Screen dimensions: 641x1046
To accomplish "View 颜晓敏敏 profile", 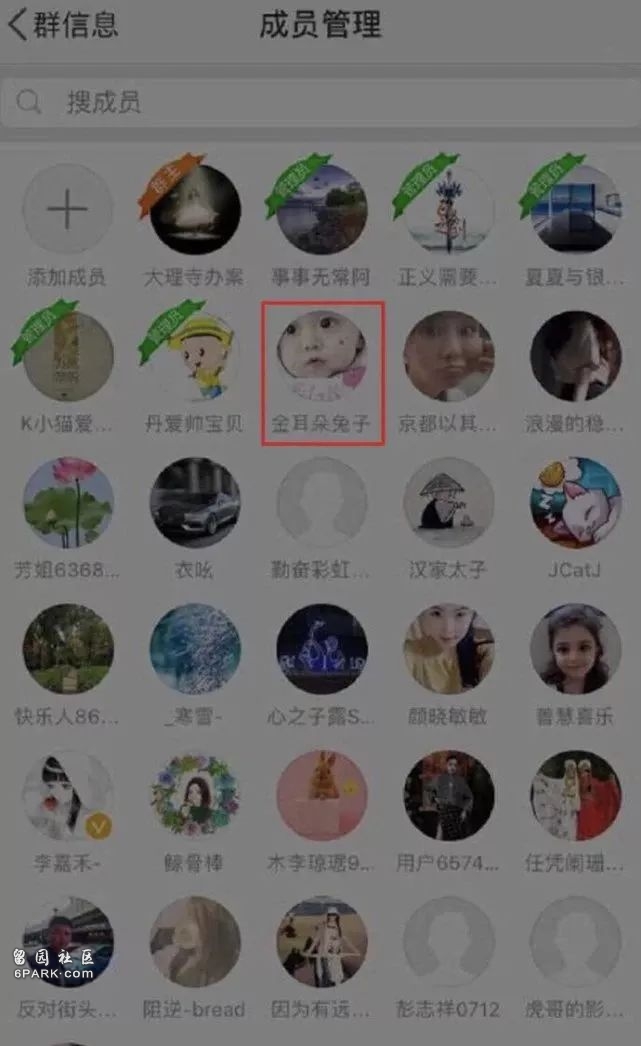I will (449, 649).
